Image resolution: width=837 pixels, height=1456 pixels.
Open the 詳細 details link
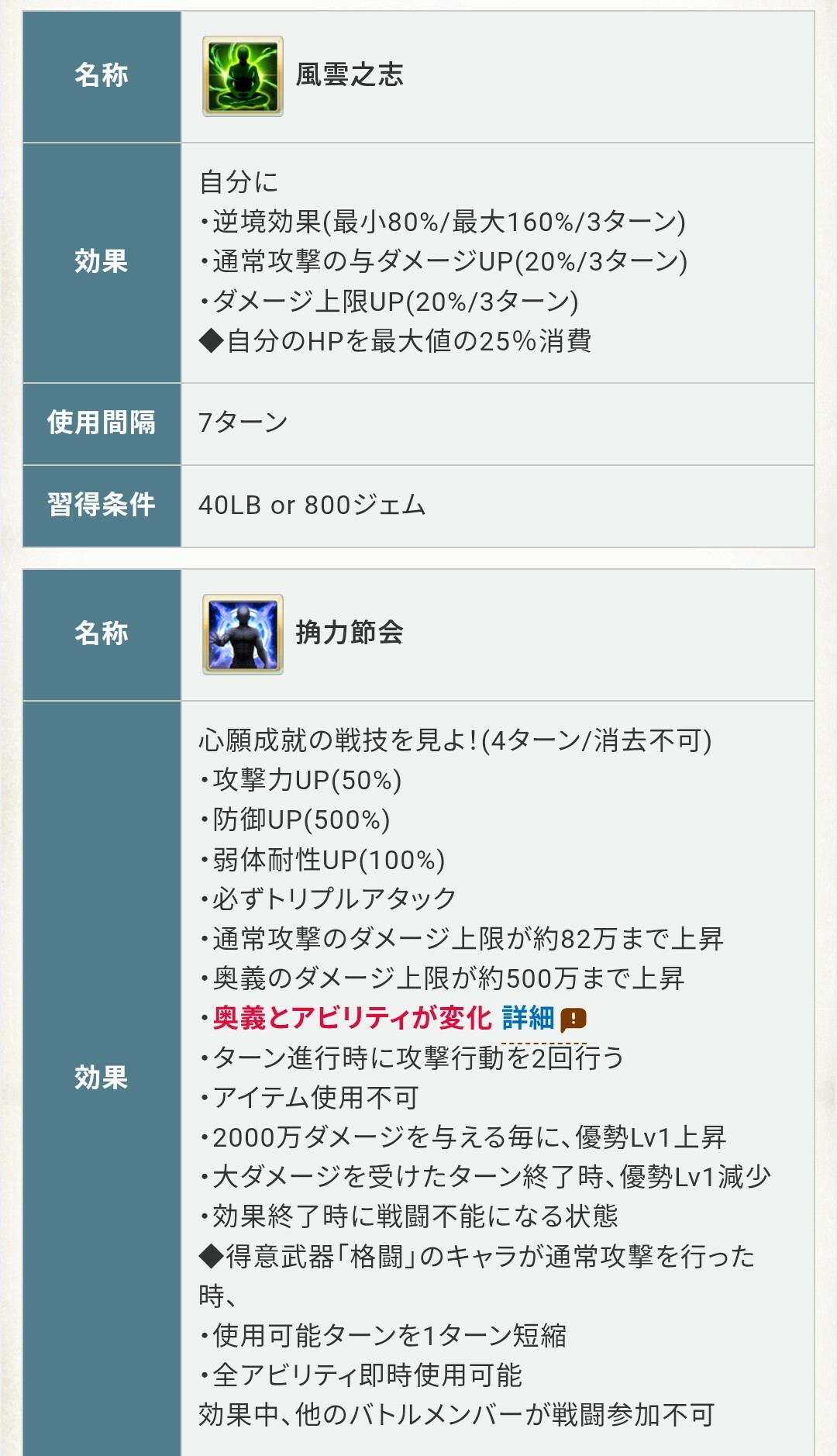tap(528, 1018)
